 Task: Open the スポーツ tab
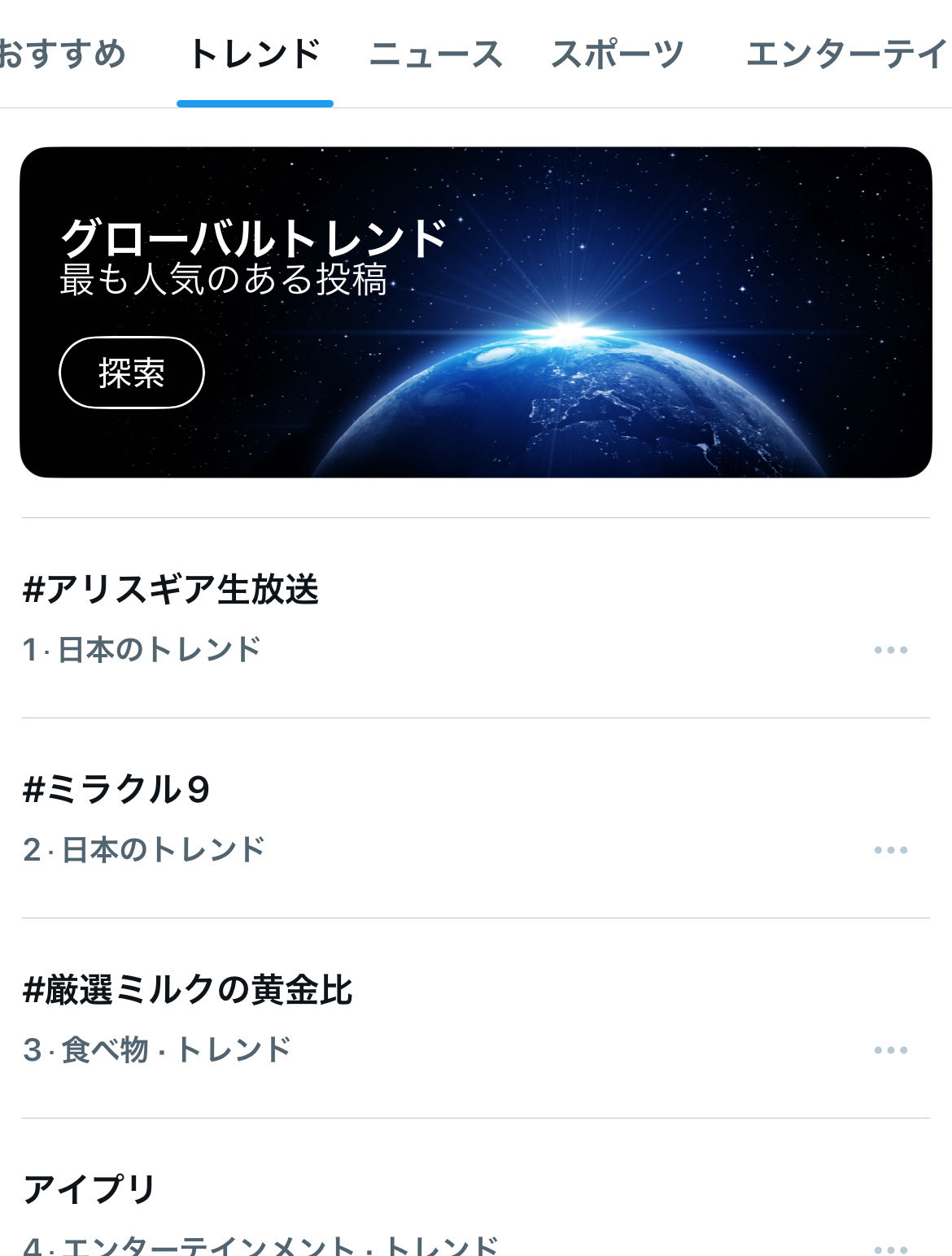point(618,55)
